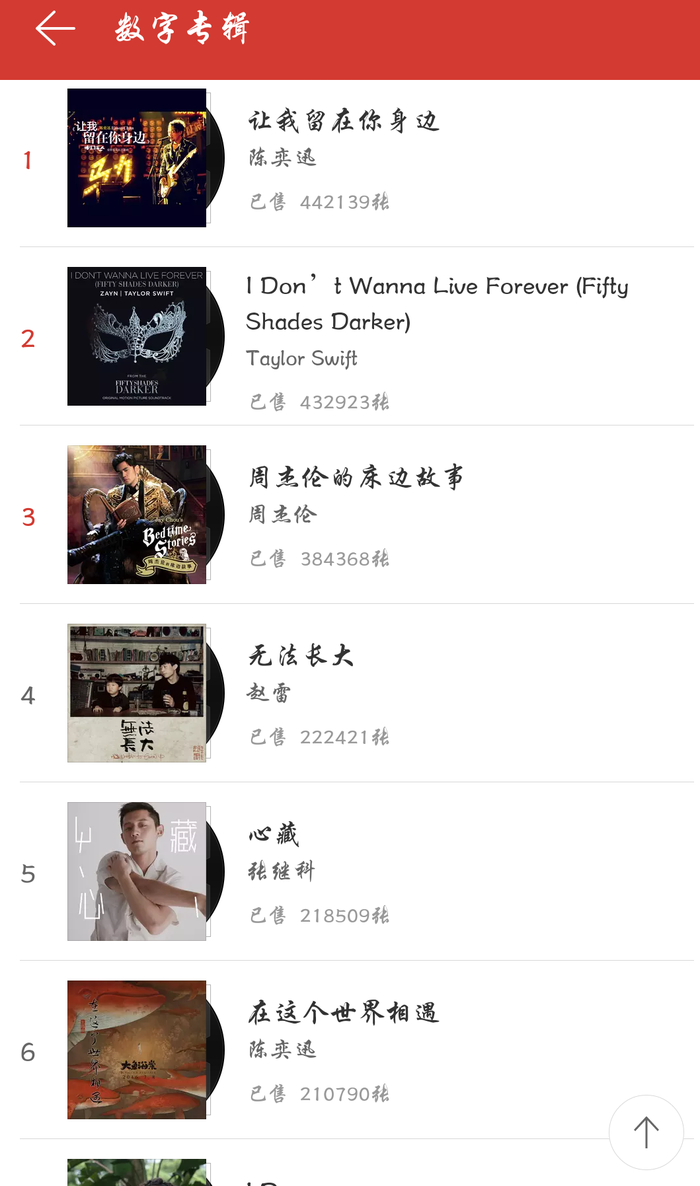Tap the back-to-top arrow button
This screenshot has width=700, height=1186.
coord(646,1132)
